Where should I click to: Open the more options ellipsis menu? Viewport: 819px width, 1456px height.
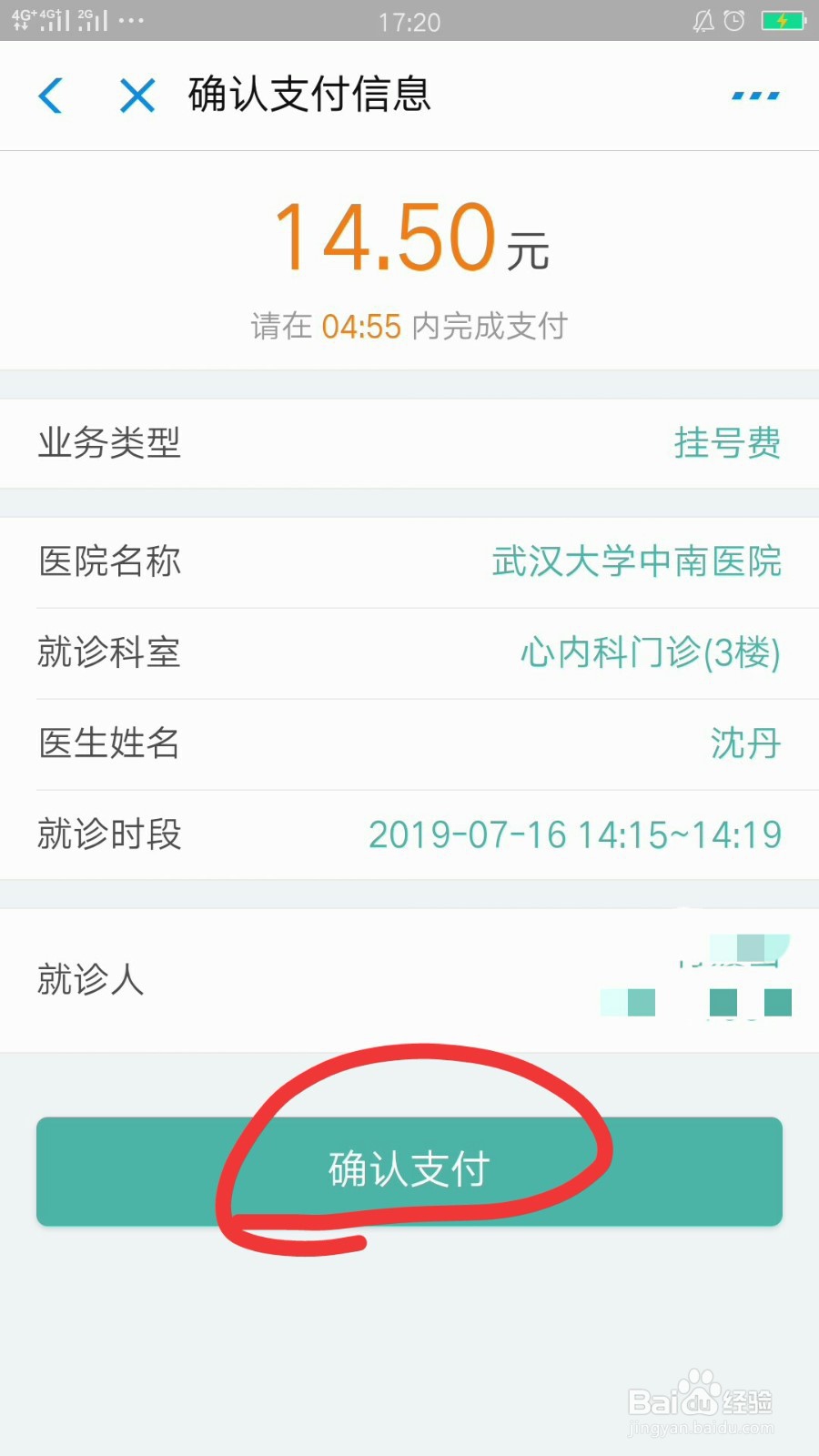[x=755, y=96]
